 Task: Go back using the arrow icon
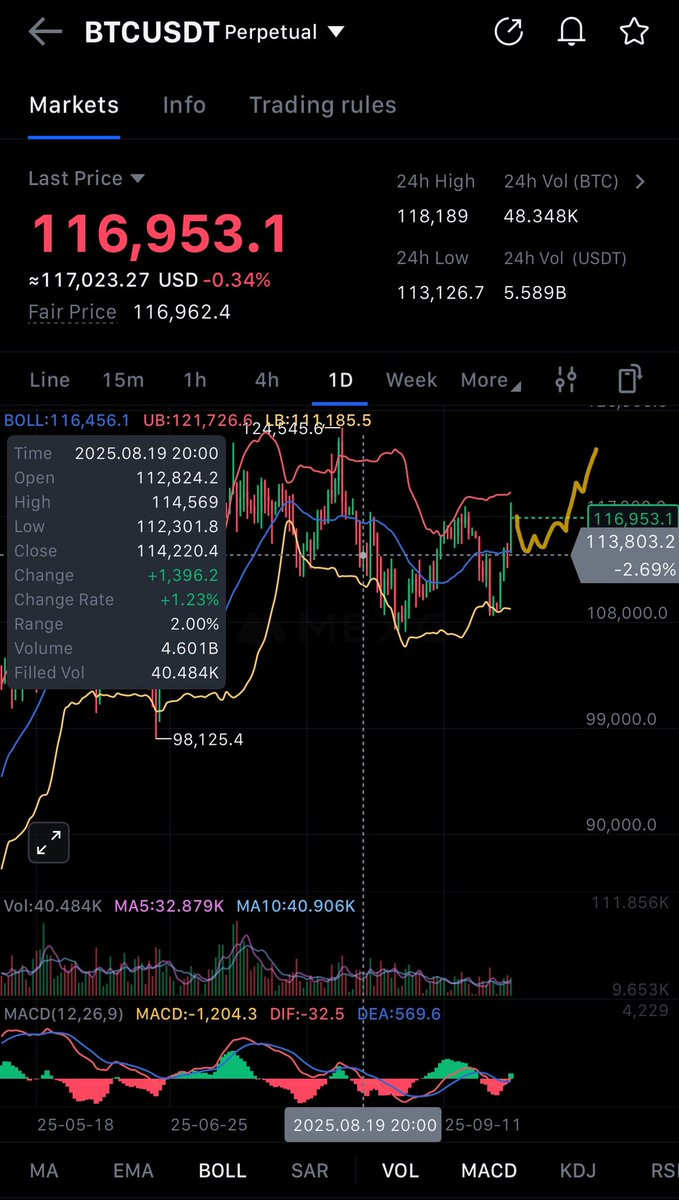(x=45, y=32)
